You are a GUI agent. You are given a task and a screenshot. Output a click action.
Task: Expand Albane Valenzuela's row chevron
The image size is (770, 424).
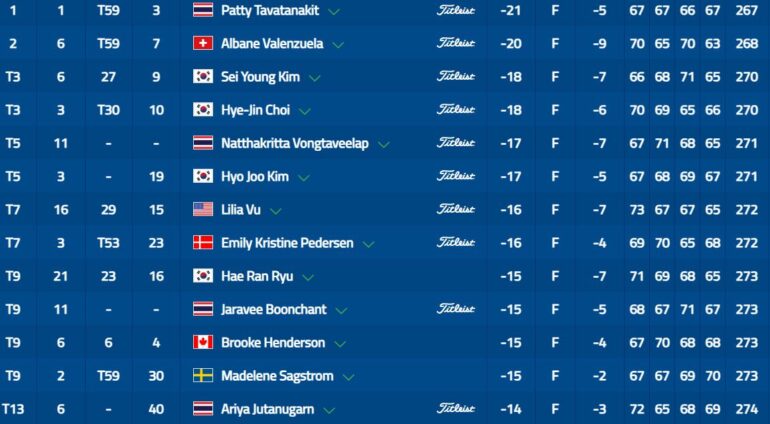340,45
